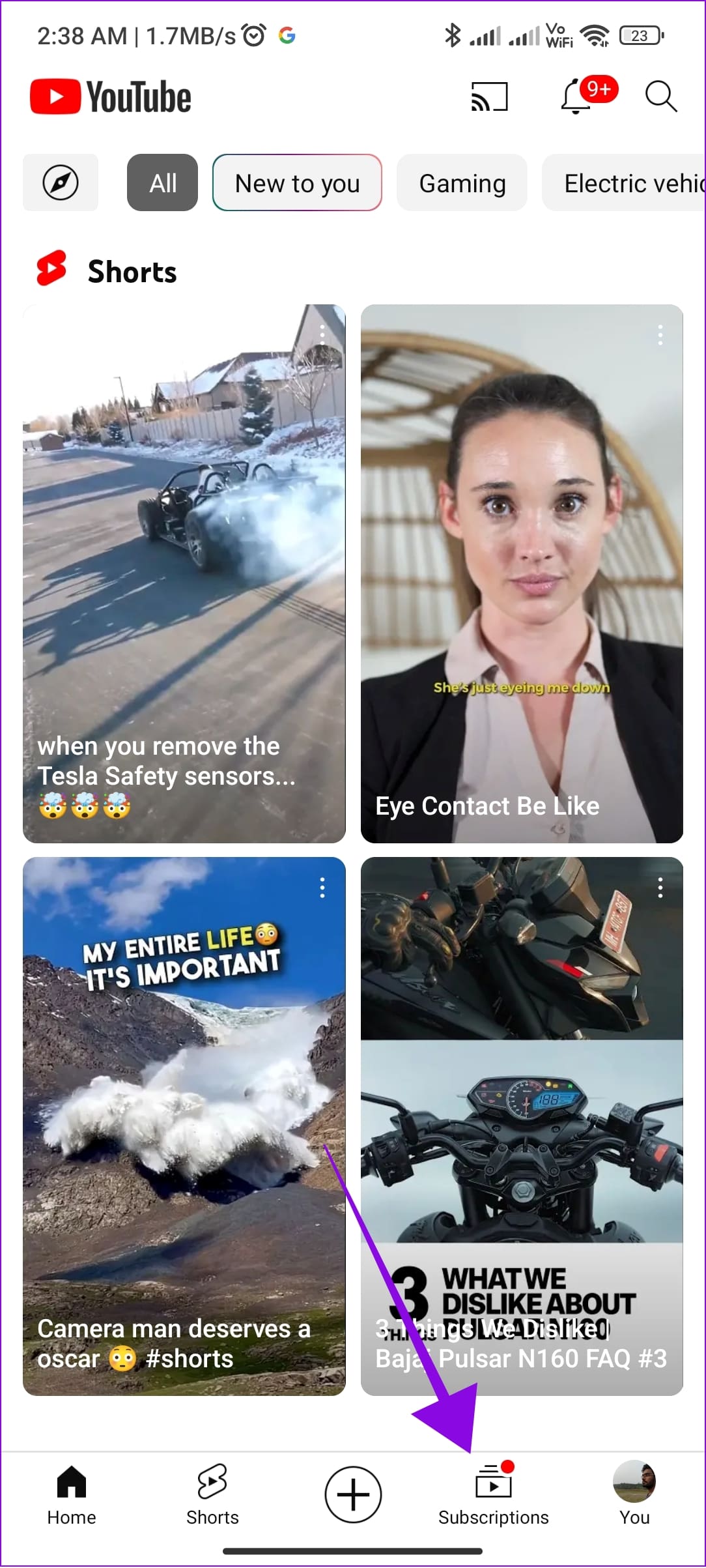Open options for Camera man short

coord(322,888)
